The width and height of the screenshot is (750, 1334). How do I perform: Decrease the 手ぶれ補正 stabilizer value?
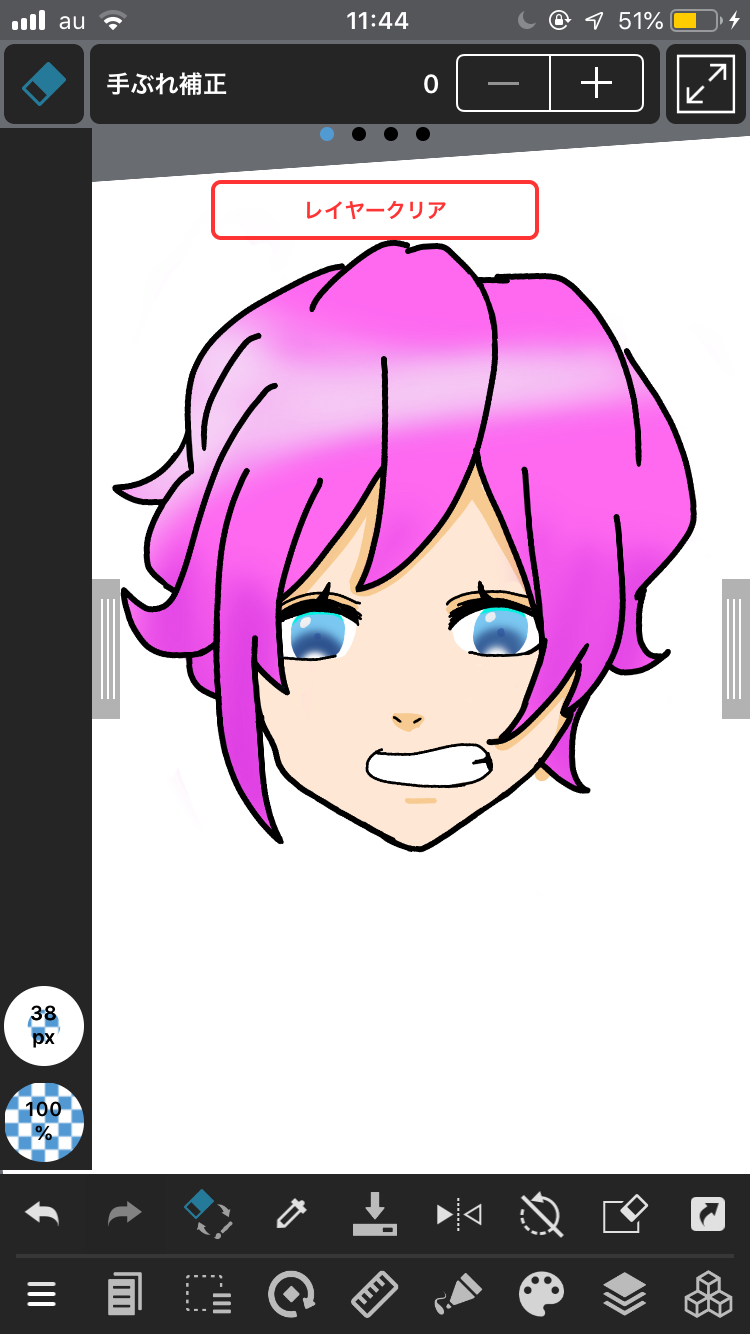pyautogui.click(x=503, y=84)
